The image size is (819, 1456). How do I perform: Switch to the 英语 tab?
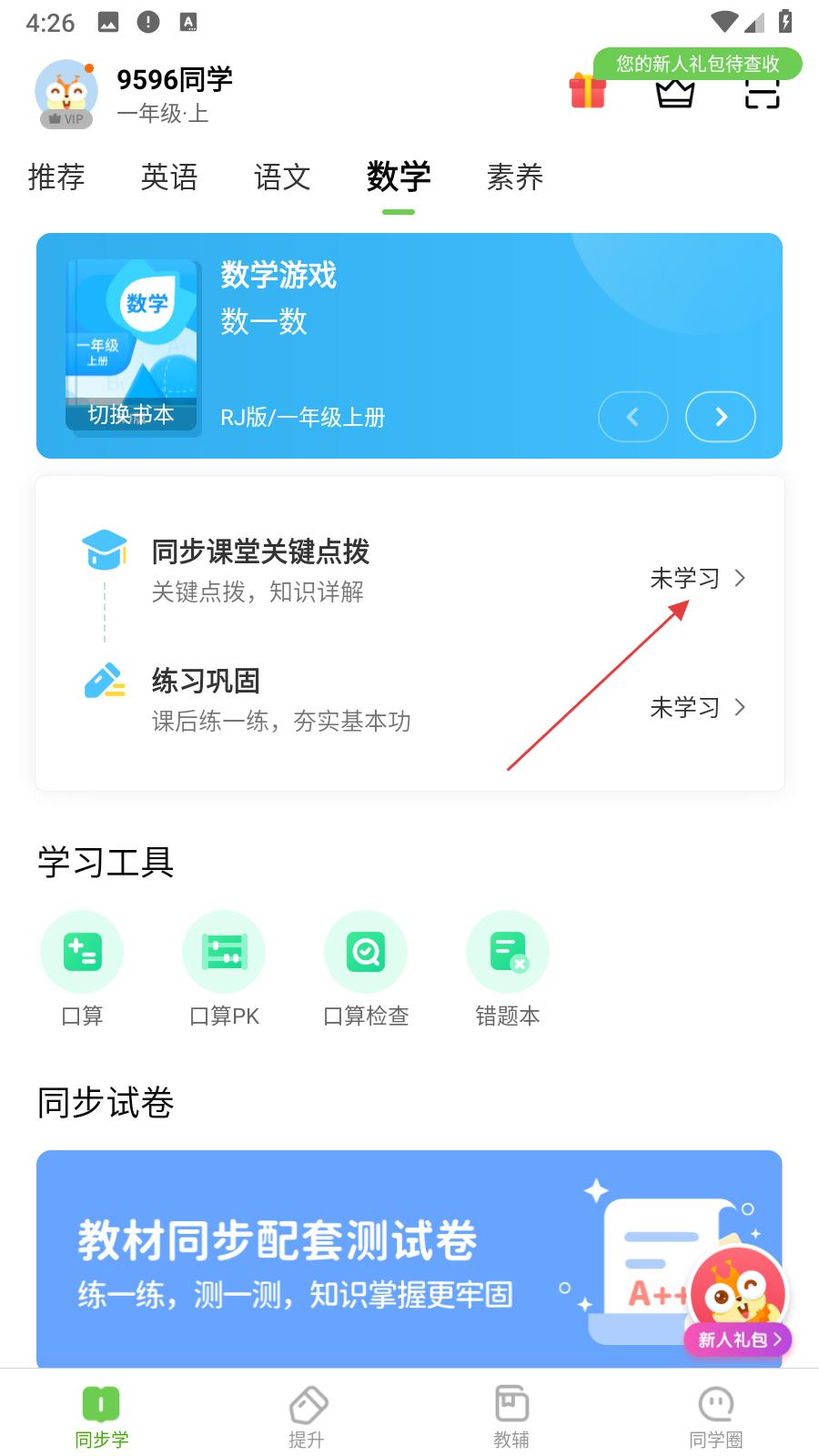[169, 177]
